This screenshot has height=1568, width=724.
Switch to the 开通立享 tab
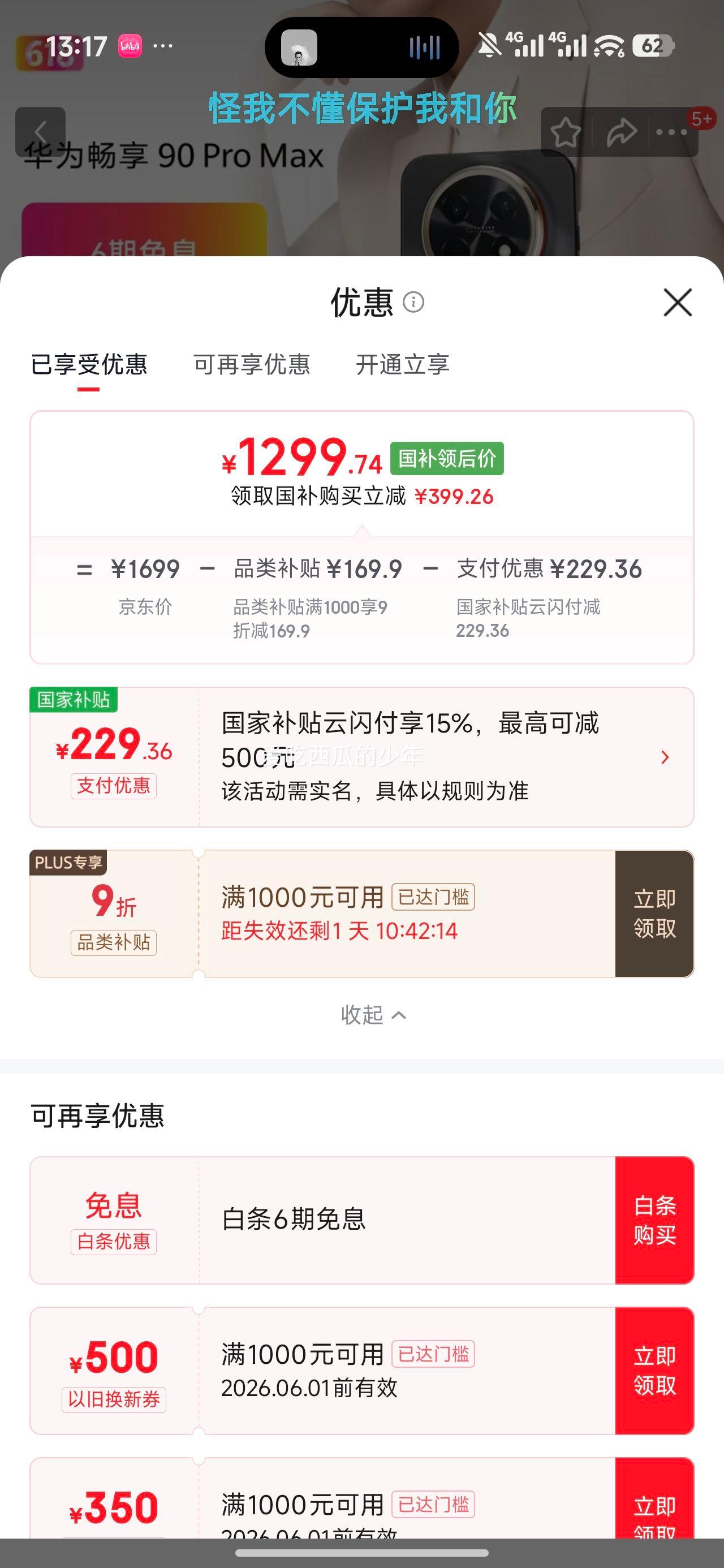(x=403, y=365)
